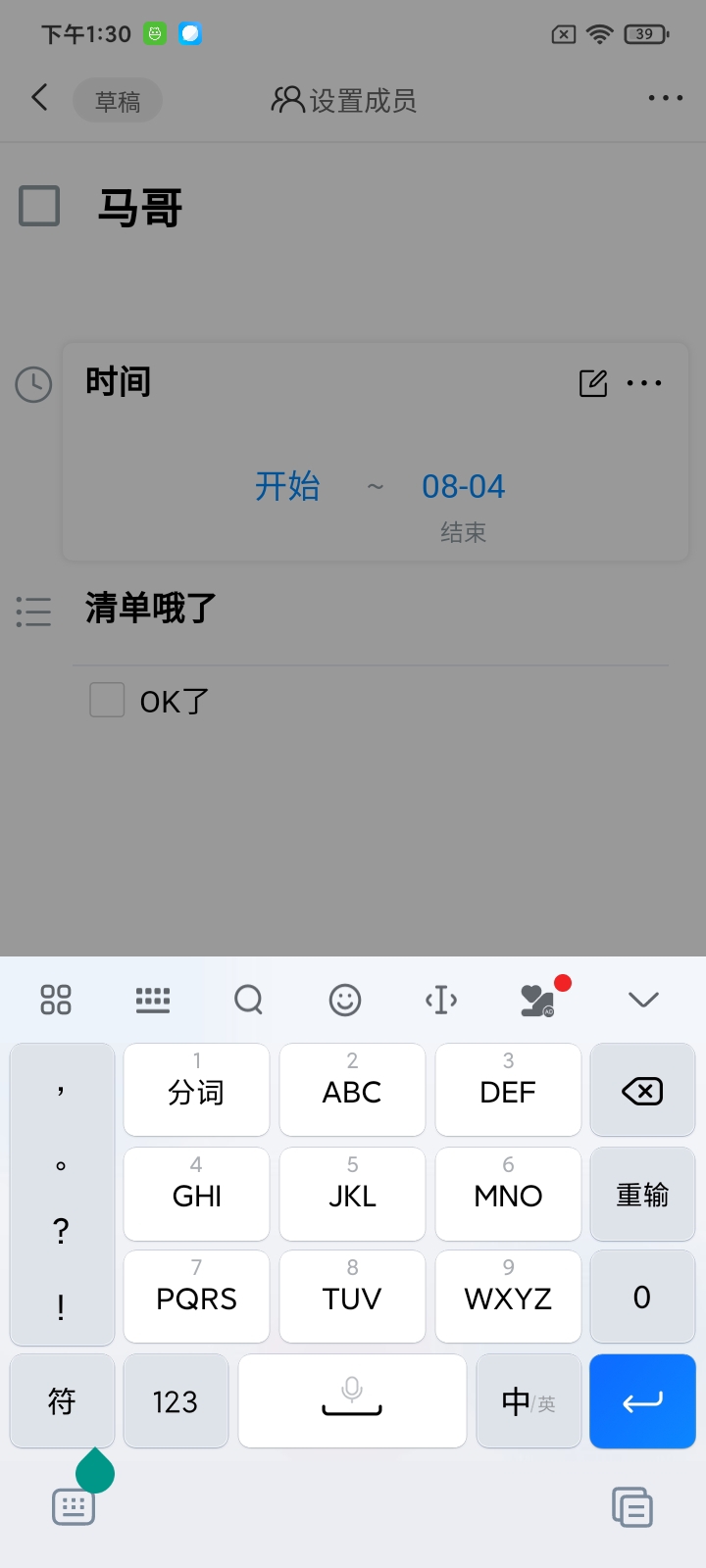The image size is (706, 1568).
Task: Edit the 时间 card with pencil icon
Action: pos(593,383)
